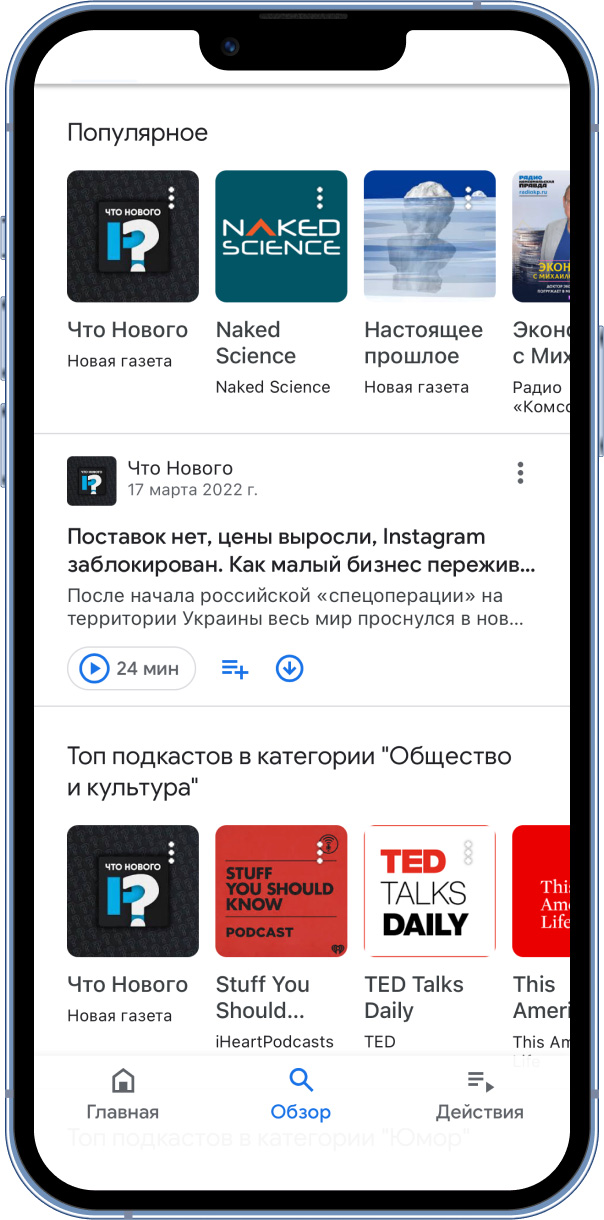Screen dimensions: 604x1220
Task: Open overflow menu on TED Talks Daily tile
Action: click(467, 853)
